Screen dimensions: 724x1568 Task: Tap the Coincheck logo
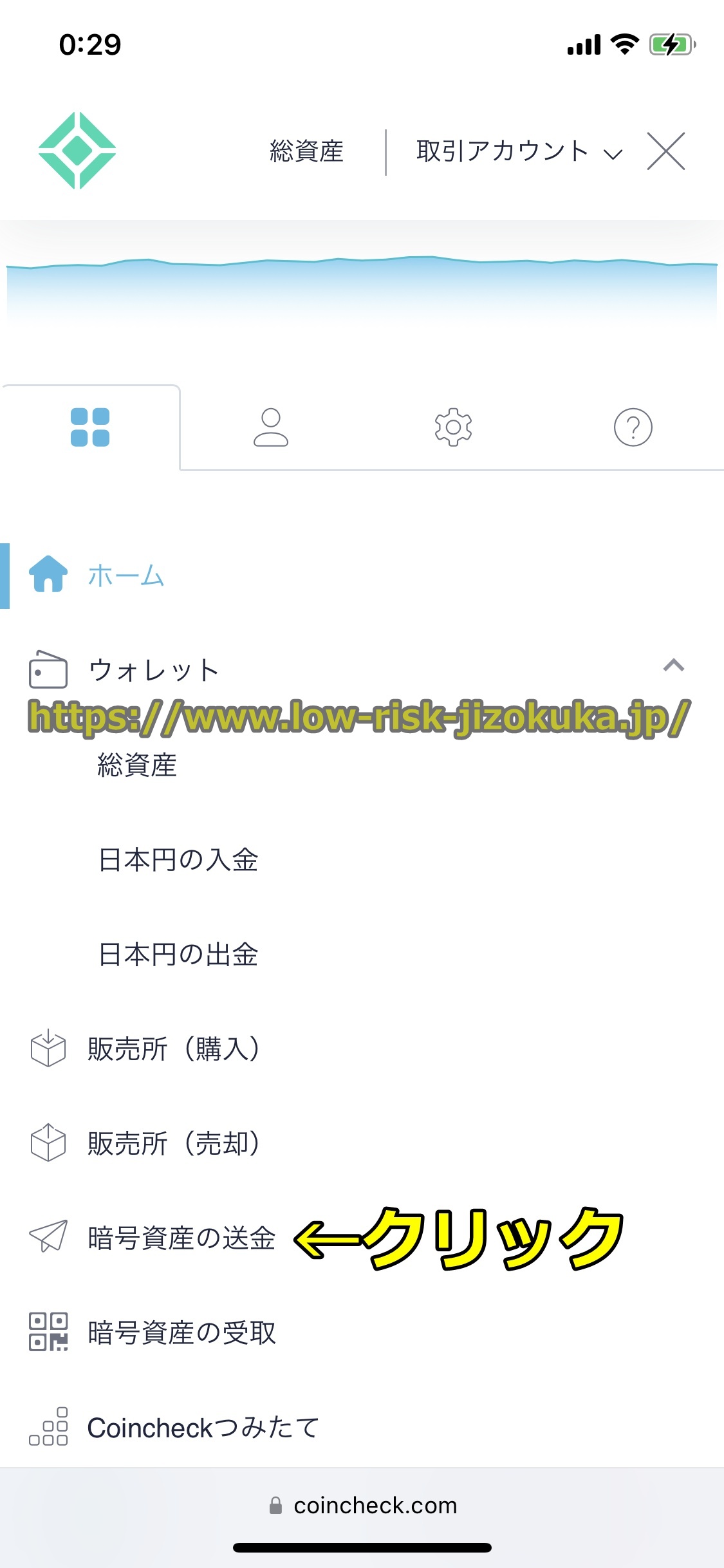click(x=77, y=151)
